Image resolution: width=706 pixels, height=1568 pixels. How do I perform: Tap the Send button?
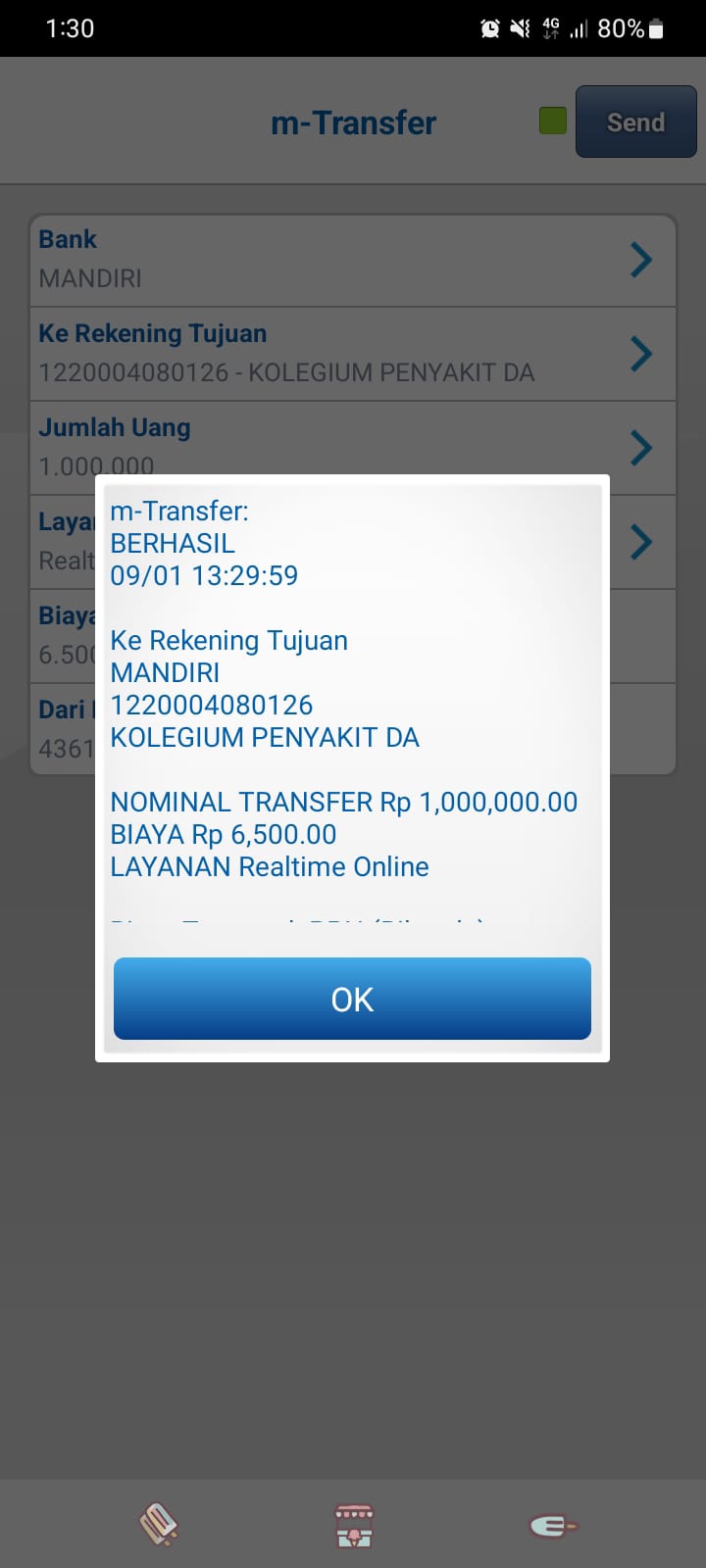tap(635, 122)
